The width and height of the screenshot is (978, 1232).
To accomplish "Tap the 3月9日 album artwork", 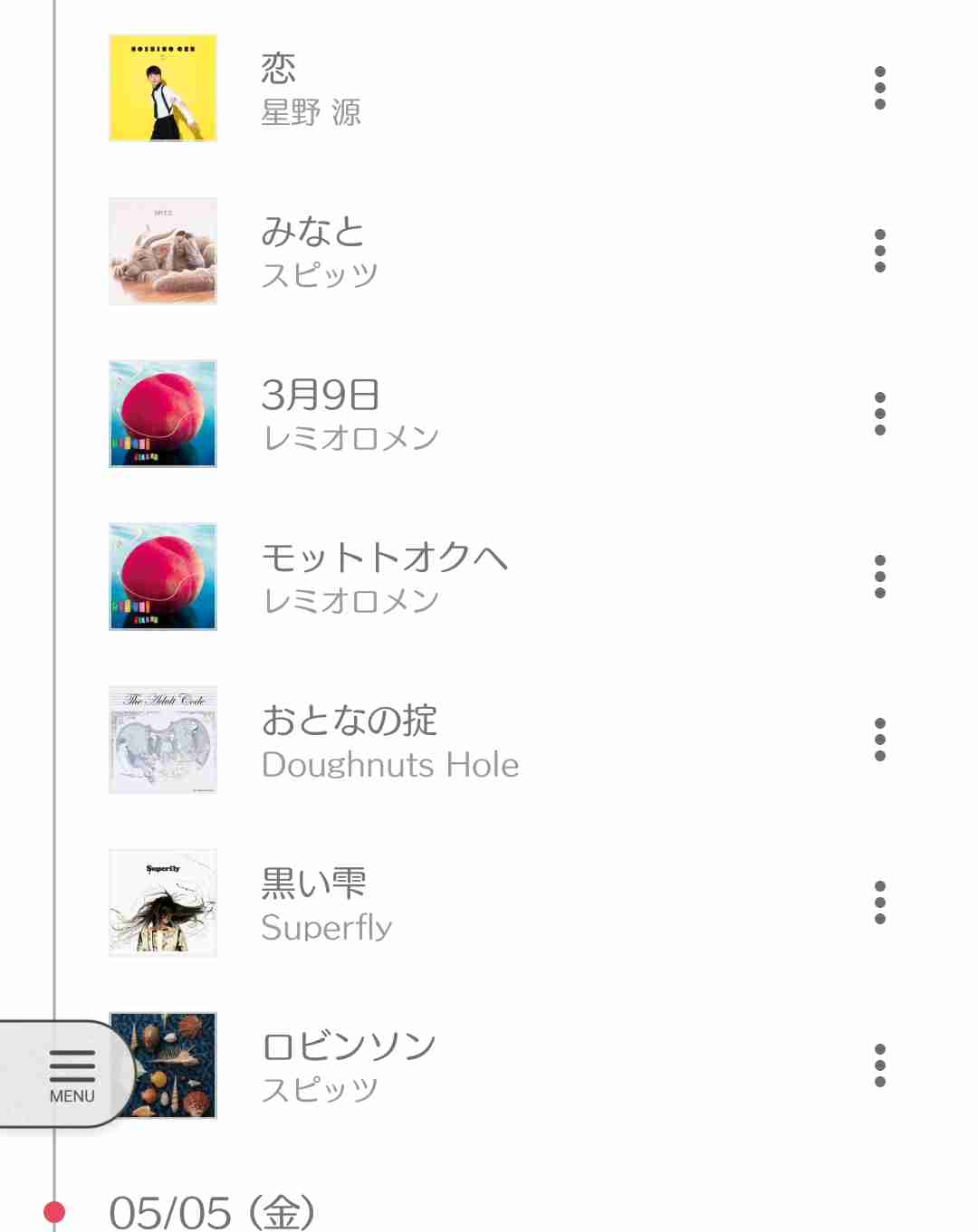I will [x=162, y=414].
